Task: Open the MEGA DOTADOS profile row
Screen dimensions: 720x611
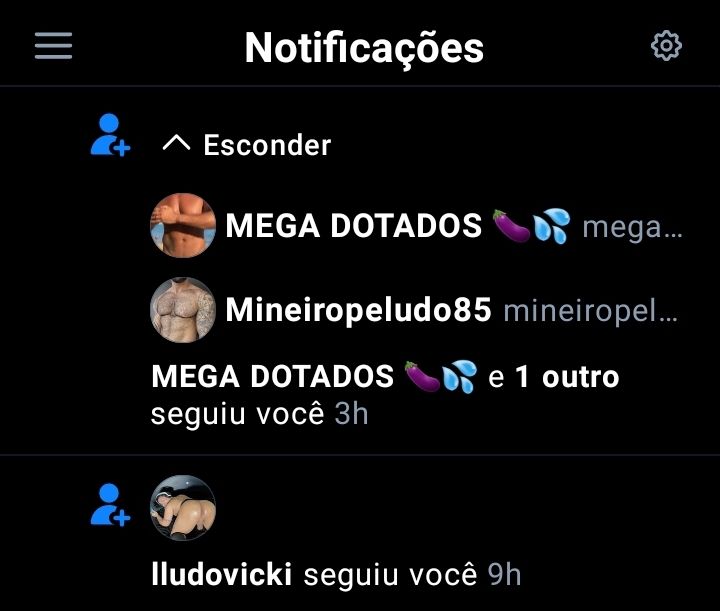Action: [416, 225]
